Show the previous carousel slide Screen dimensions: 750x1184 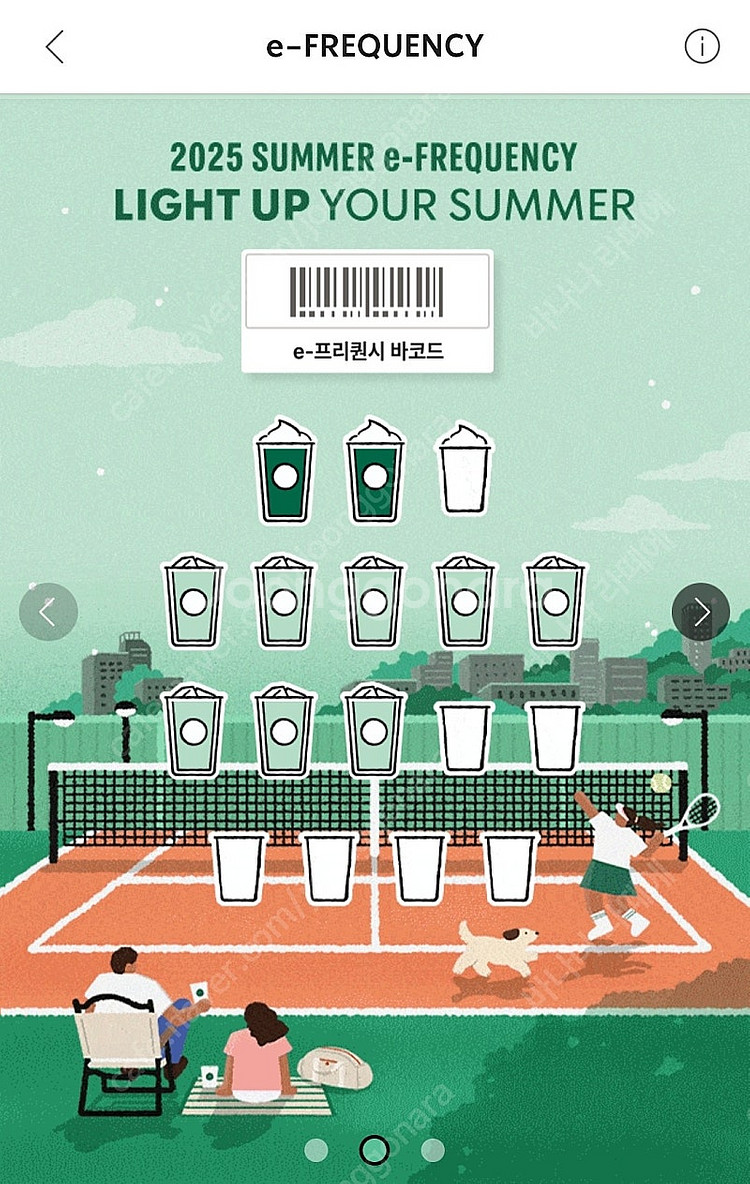tap(48, 612)
